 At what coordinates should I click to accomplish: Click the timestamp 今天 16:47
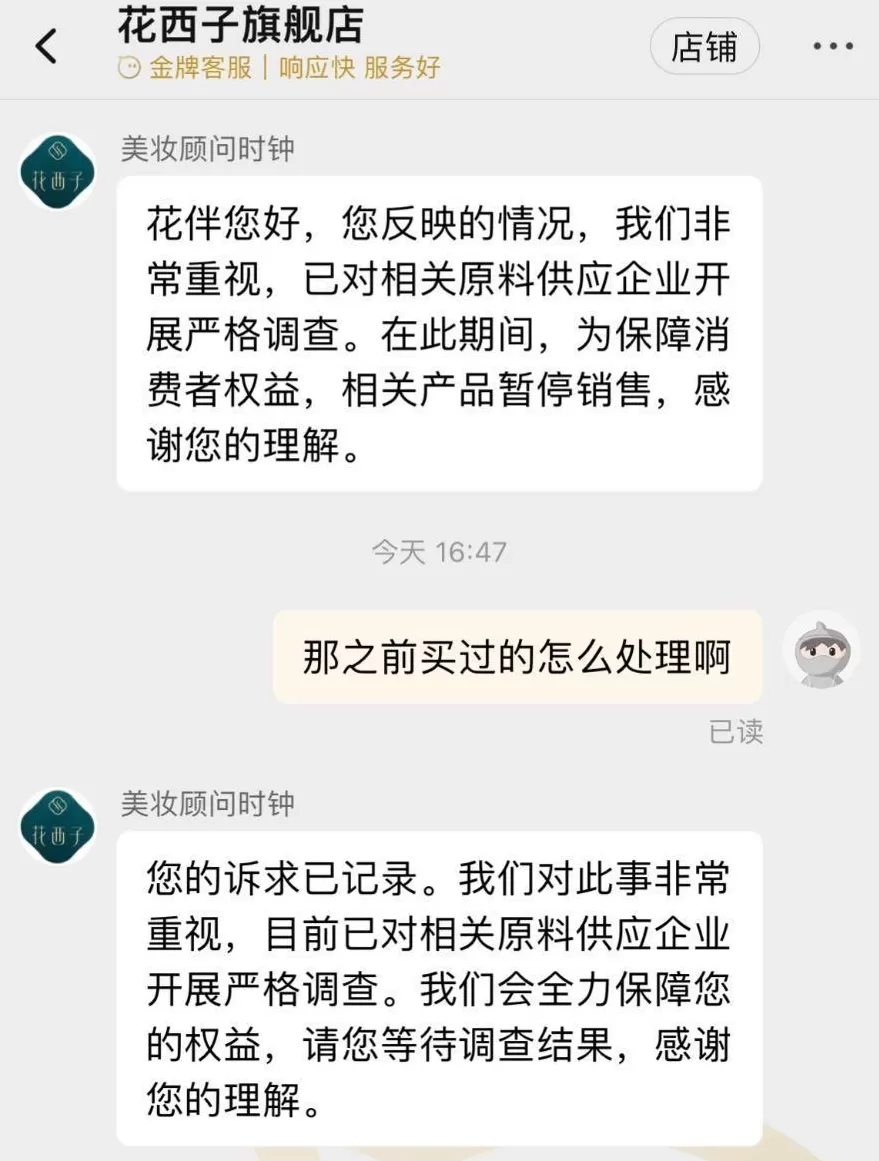pos(441,548)
